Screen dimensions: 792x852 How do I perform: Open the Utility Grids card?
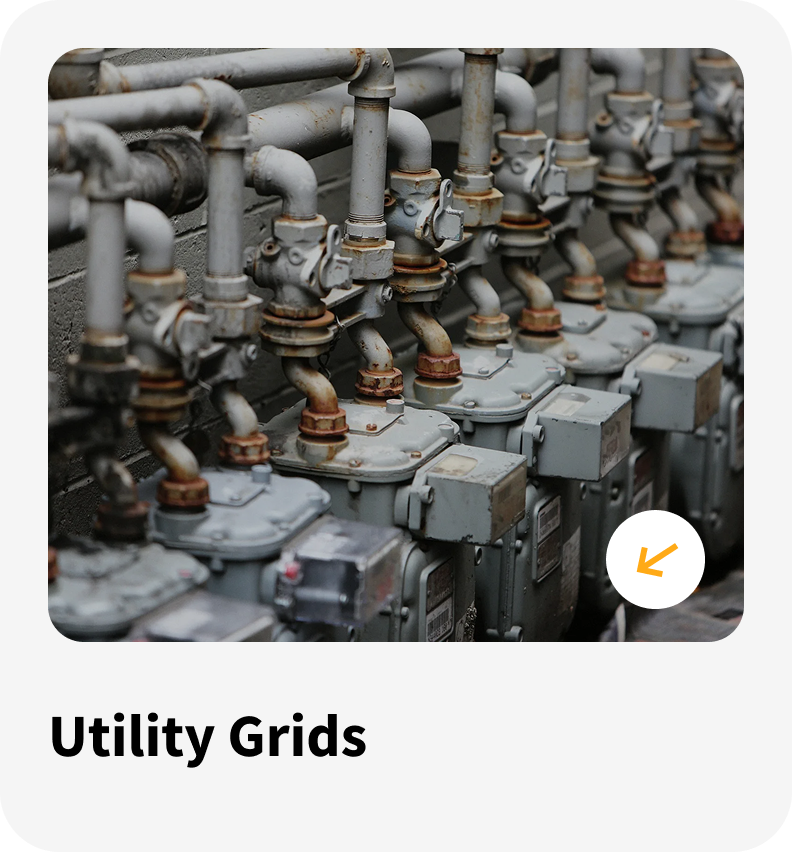coord(208,738)
